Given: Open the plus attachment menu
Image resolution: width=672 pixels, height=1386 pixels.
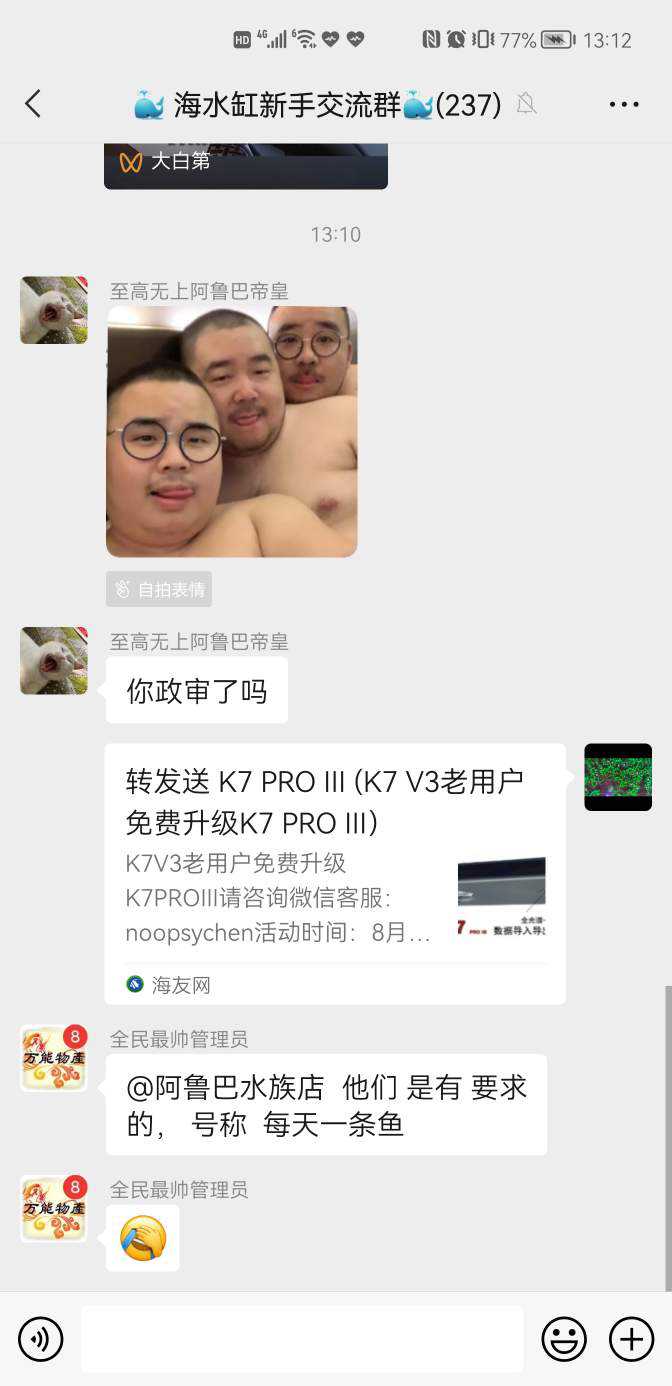Looking at the screenshot, I should (x=631, y=1339).
